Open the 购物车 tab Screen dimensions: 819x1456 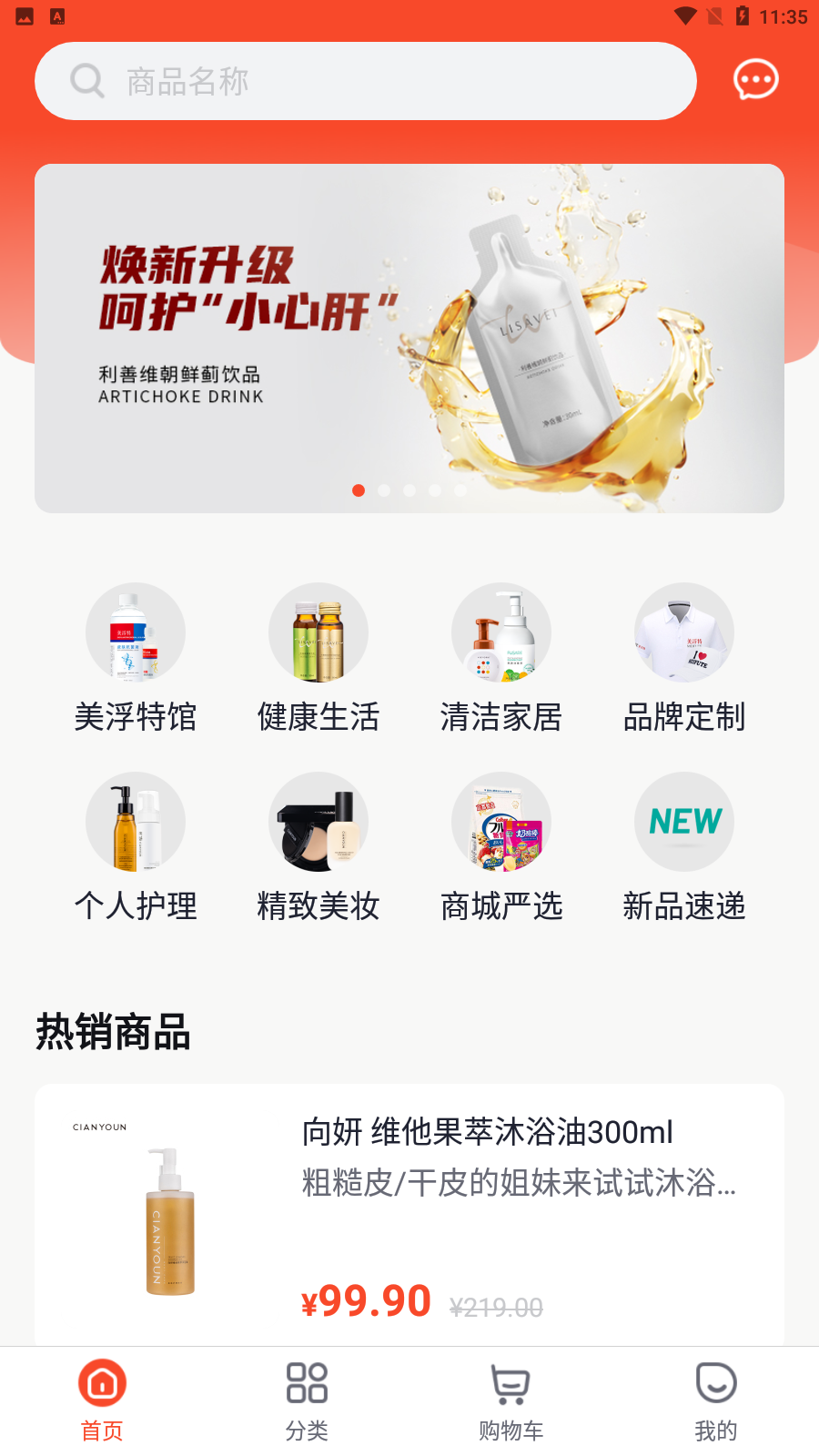pos(511,1401)
